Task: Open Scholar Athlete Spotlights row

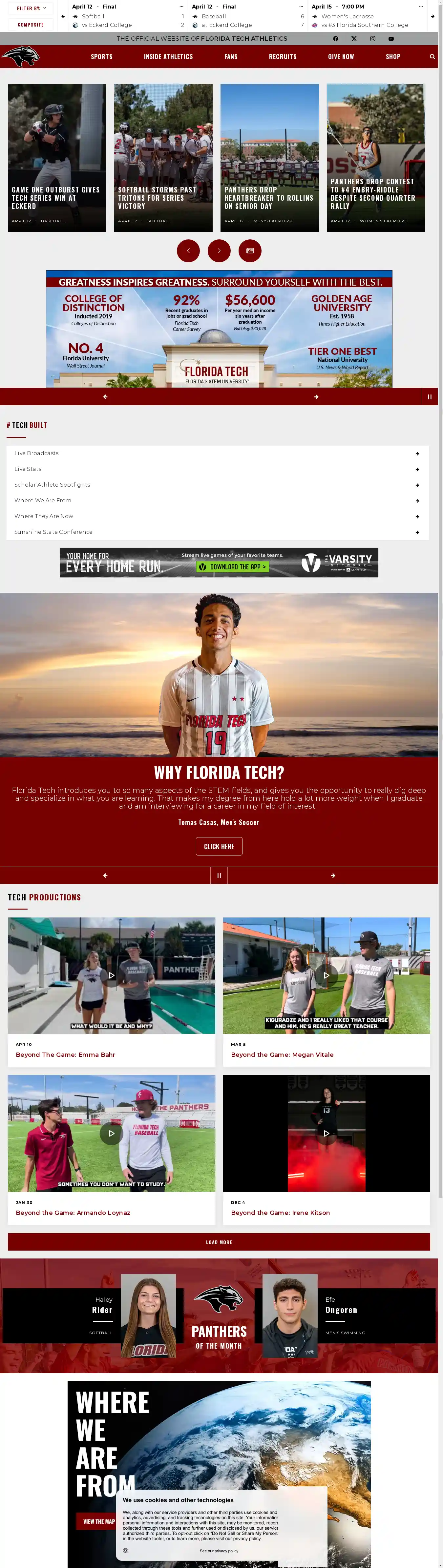Action: (218, 485)
